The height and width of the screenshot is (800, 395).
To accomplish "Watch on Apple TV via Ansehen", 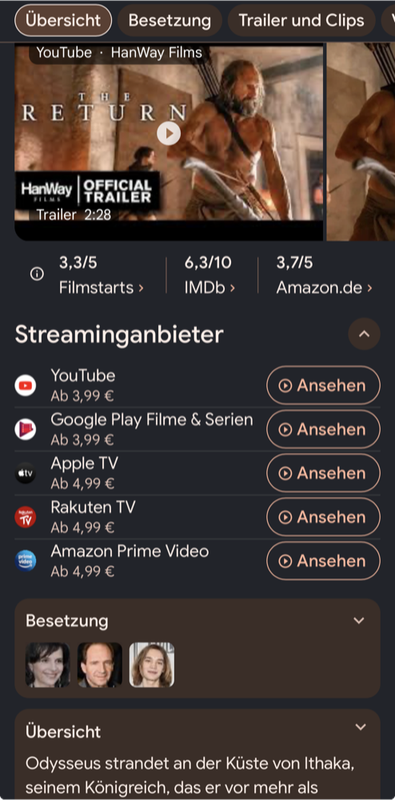I will [323, 473].
